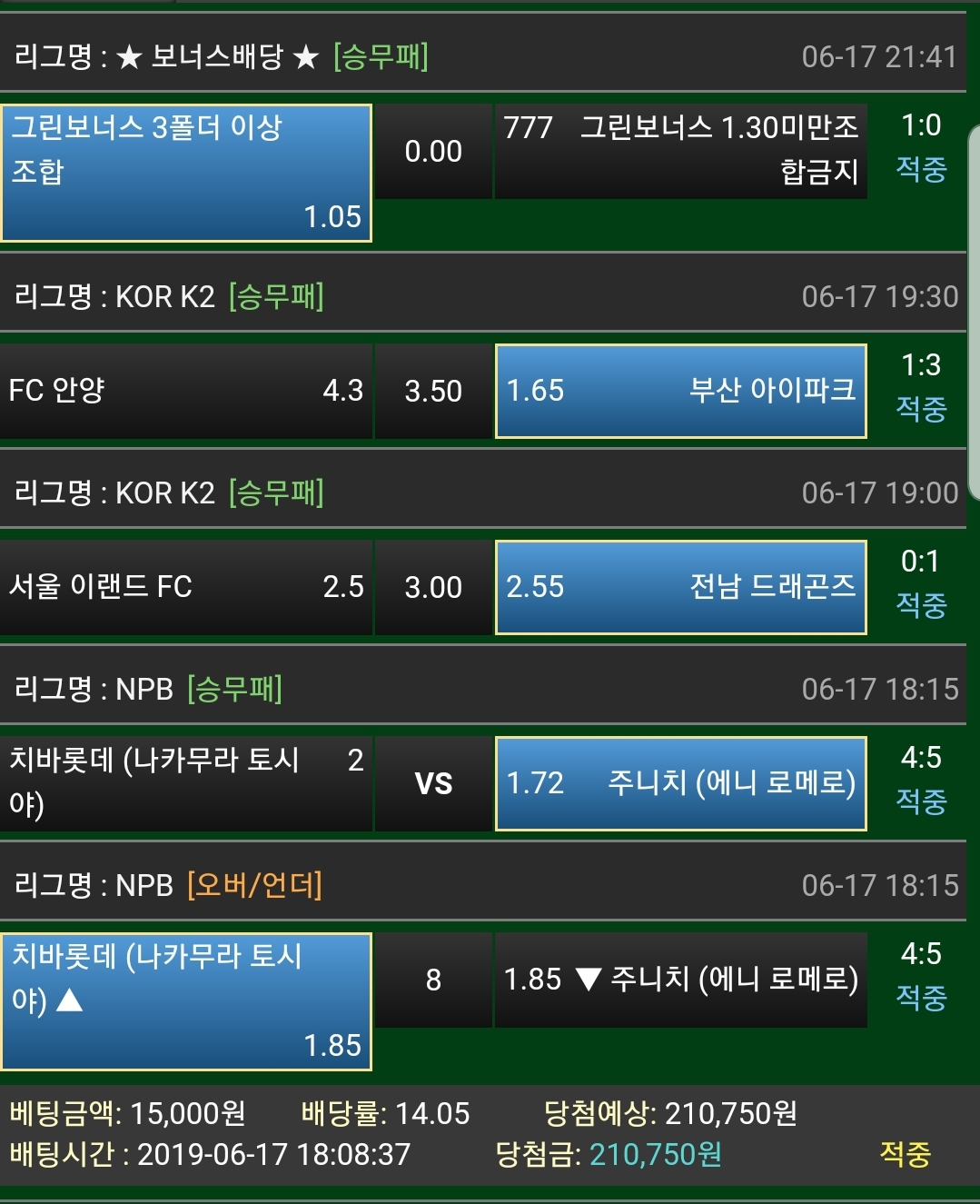
Task: Tap 서울 이랜드 FC 2.5 odds cell
Action: click(186, 587)
